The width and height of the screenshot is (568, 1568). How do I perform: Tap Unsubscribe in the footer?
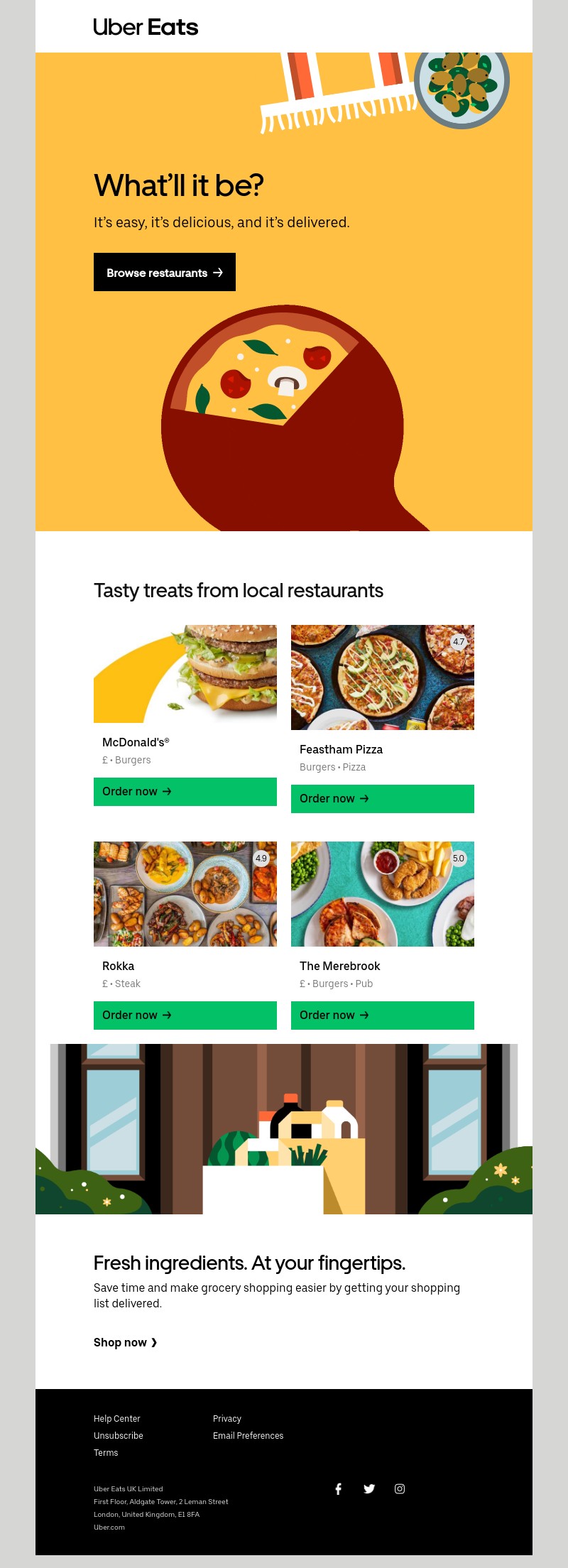point(118,1436)
